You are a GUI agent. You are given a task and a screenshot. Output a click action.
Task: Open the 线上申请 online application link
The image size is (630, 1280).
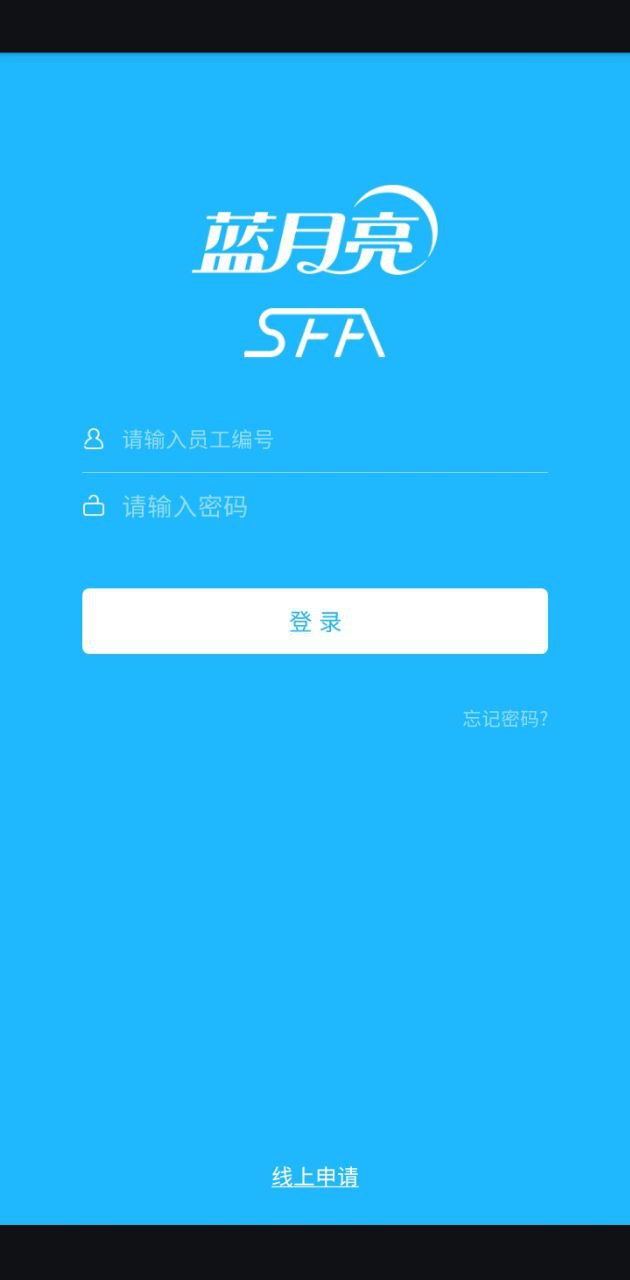315,1177
